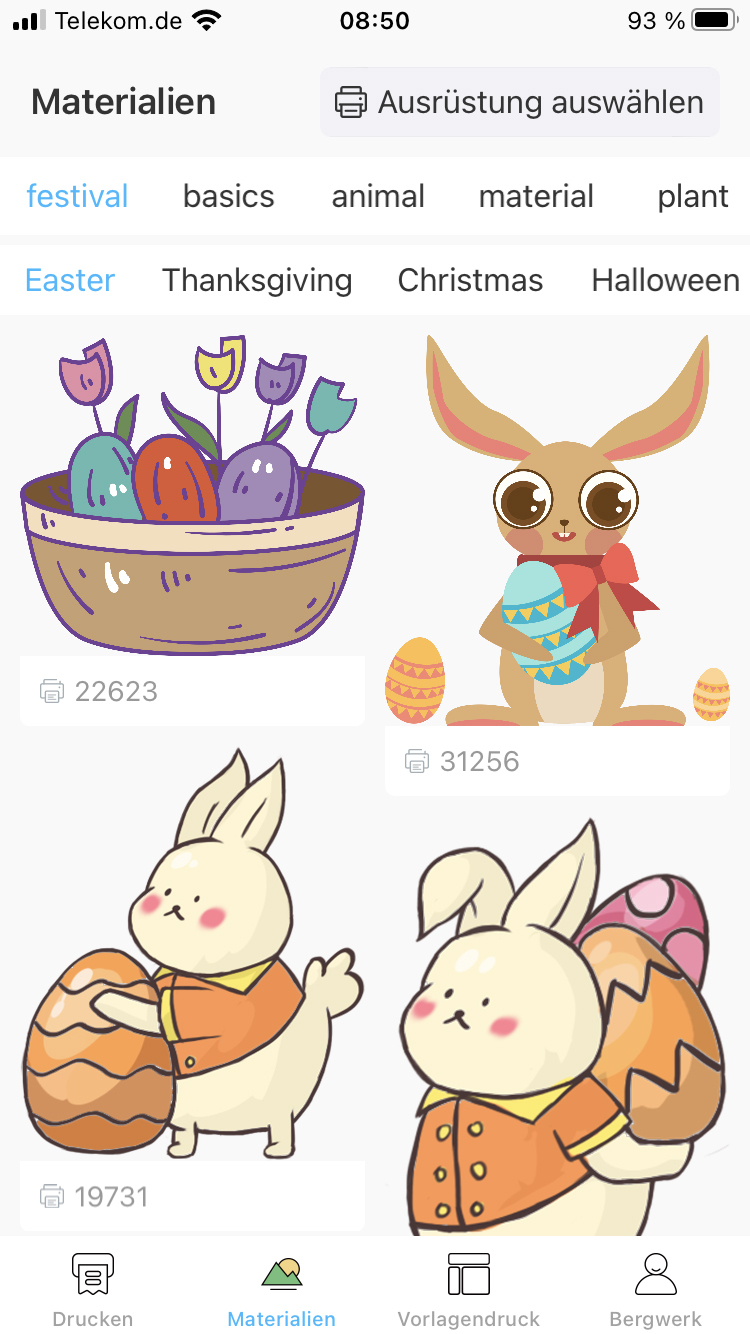This screenshot has width=750, height=1334.
Task: Open the bunny with egg image 31256
Action: pos(557,530)
